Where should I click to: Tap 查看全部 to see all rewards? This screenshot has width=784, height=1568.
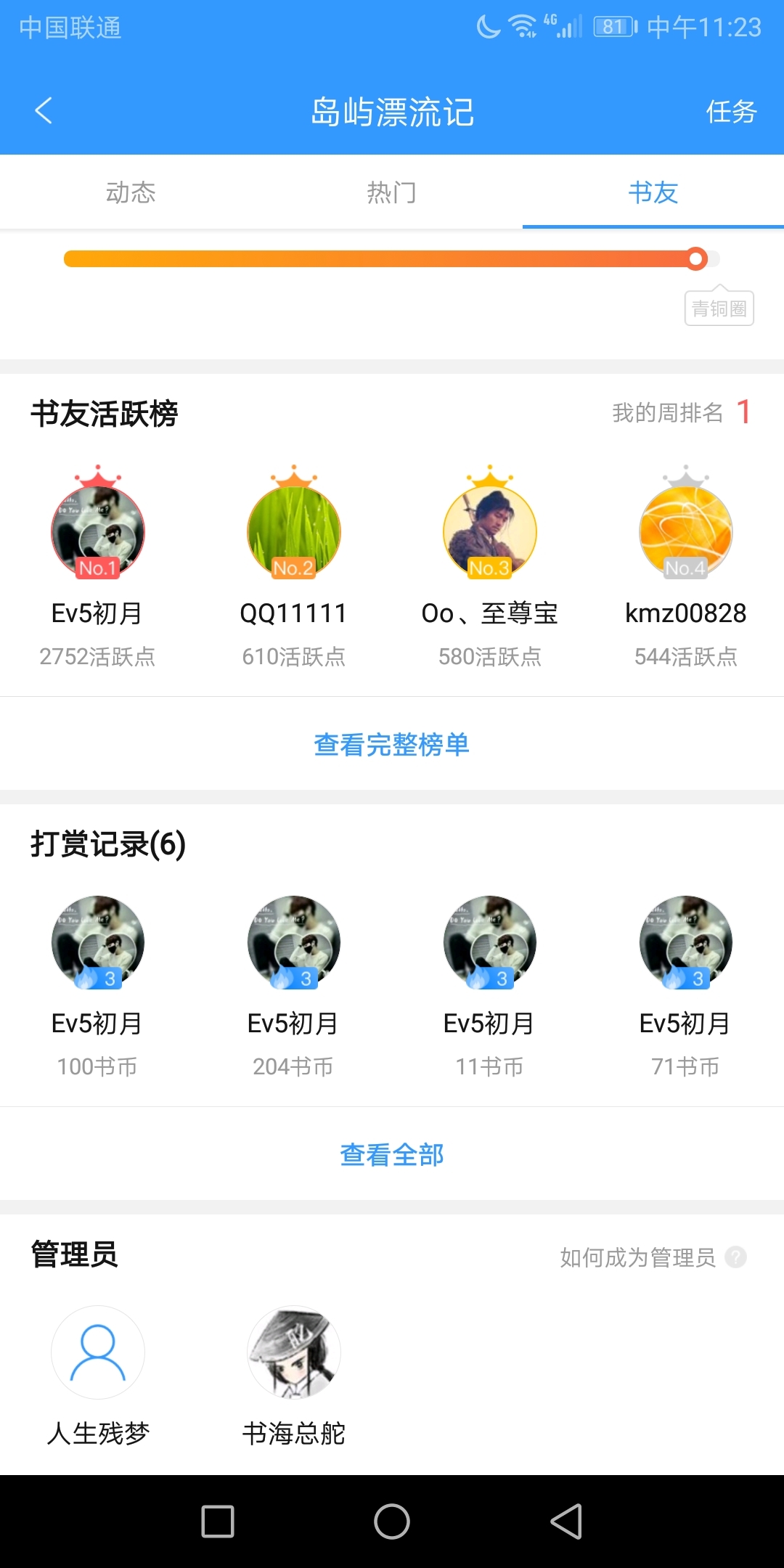(x=392, y=1155)
